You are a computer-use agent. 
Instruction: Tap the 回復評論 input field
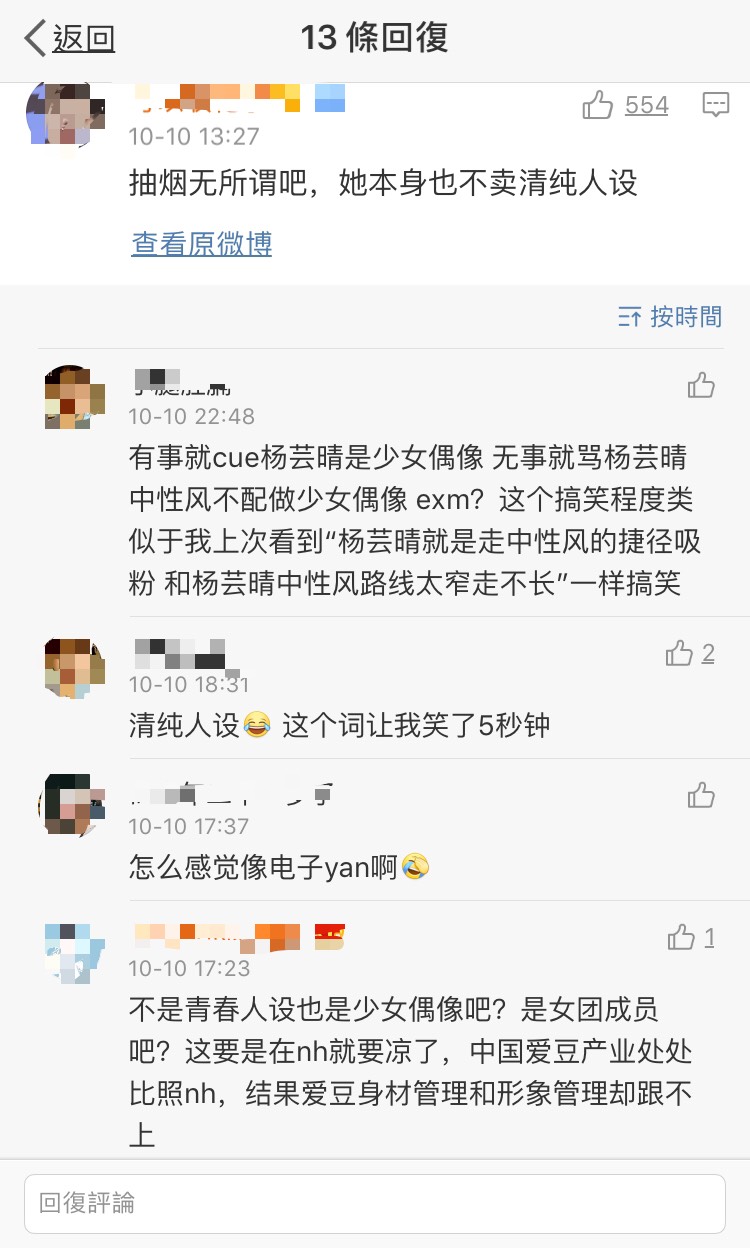click(x=375, y=1203)
